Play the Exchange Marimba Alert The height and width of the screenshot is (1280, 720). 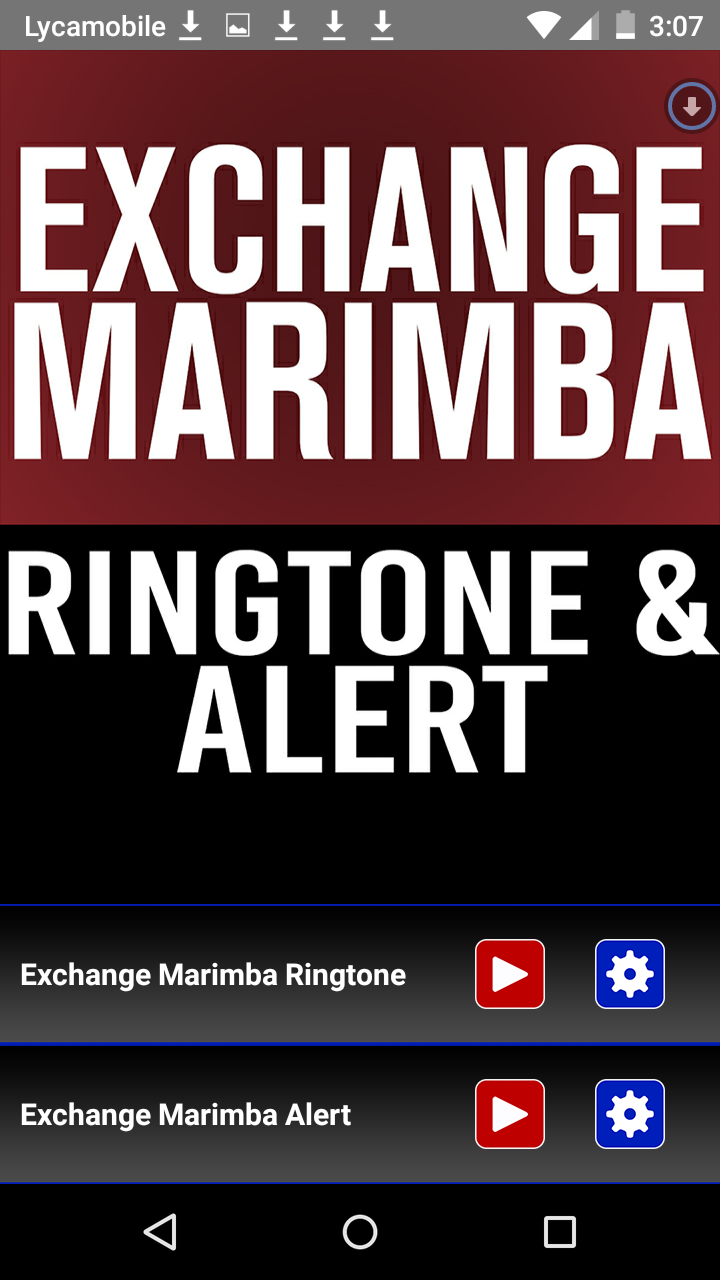[510, 1114]
